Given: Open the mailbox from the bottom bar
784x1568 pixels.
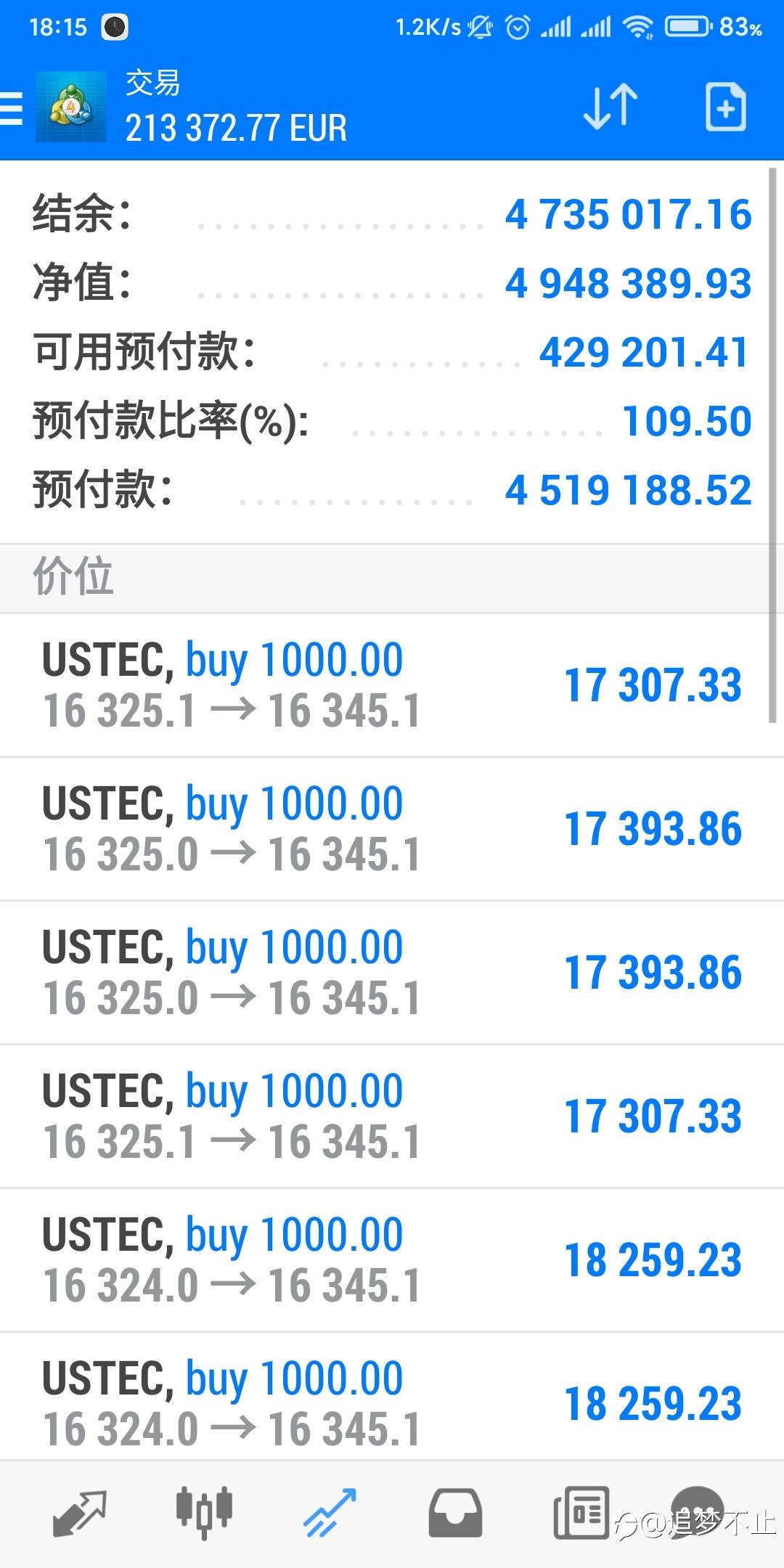Looking at the screenshot, I should (455, 1514).
